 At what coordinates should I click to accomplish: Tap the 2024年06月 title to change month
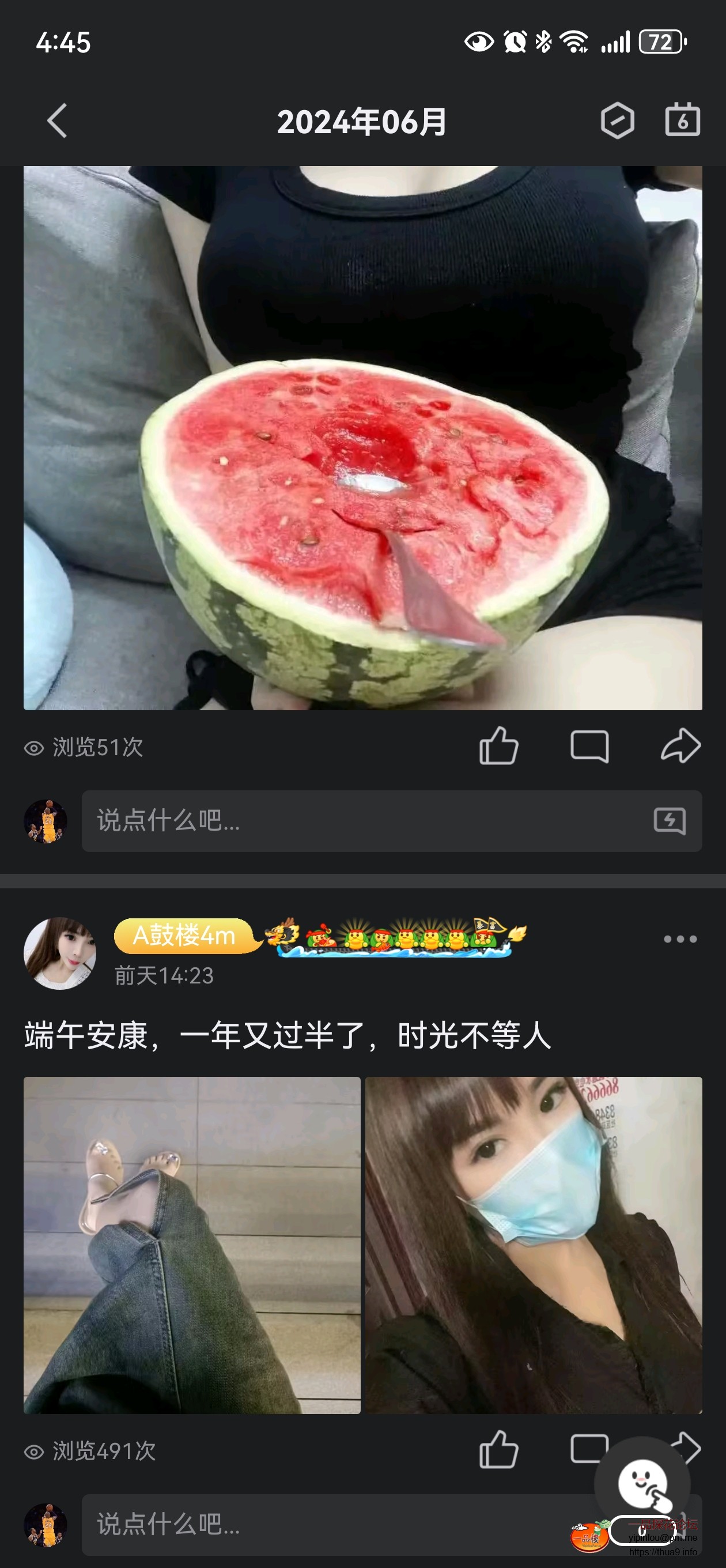362,120
